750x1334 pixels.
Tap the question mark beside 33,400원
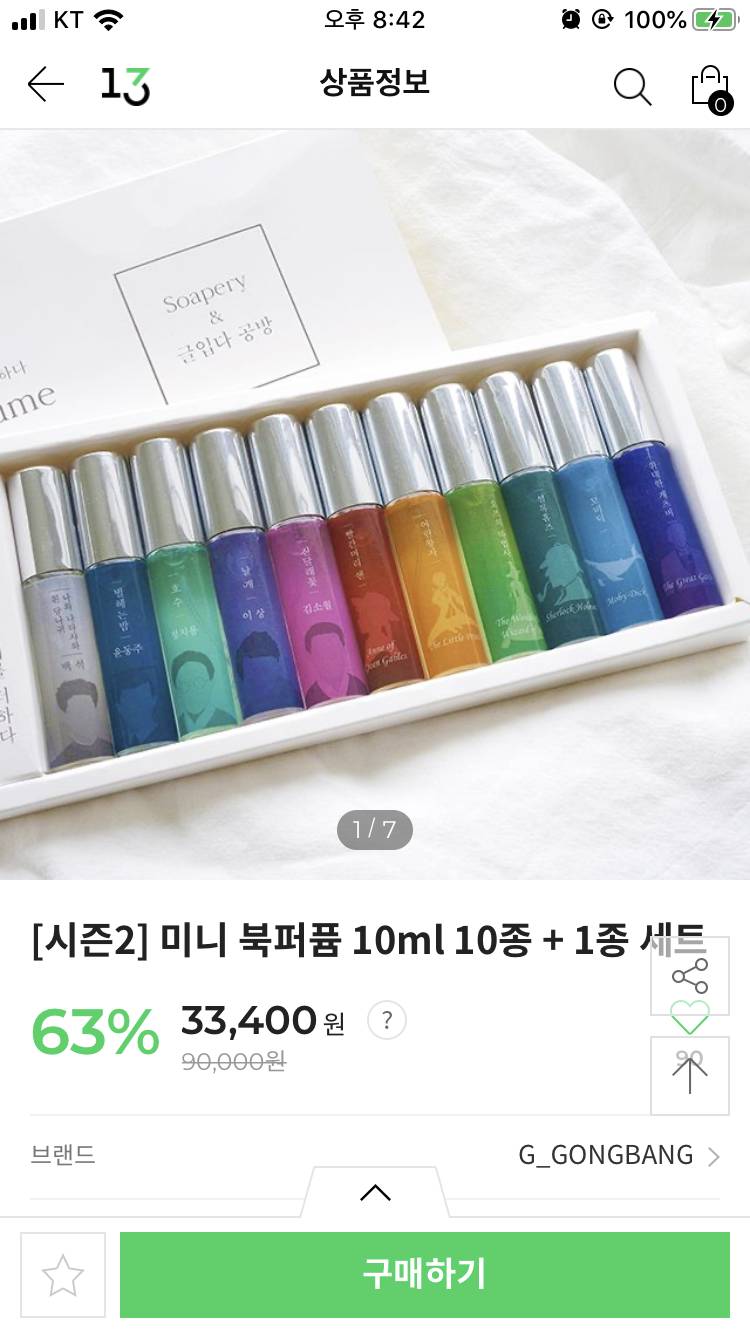click(x=385, y=1020)
